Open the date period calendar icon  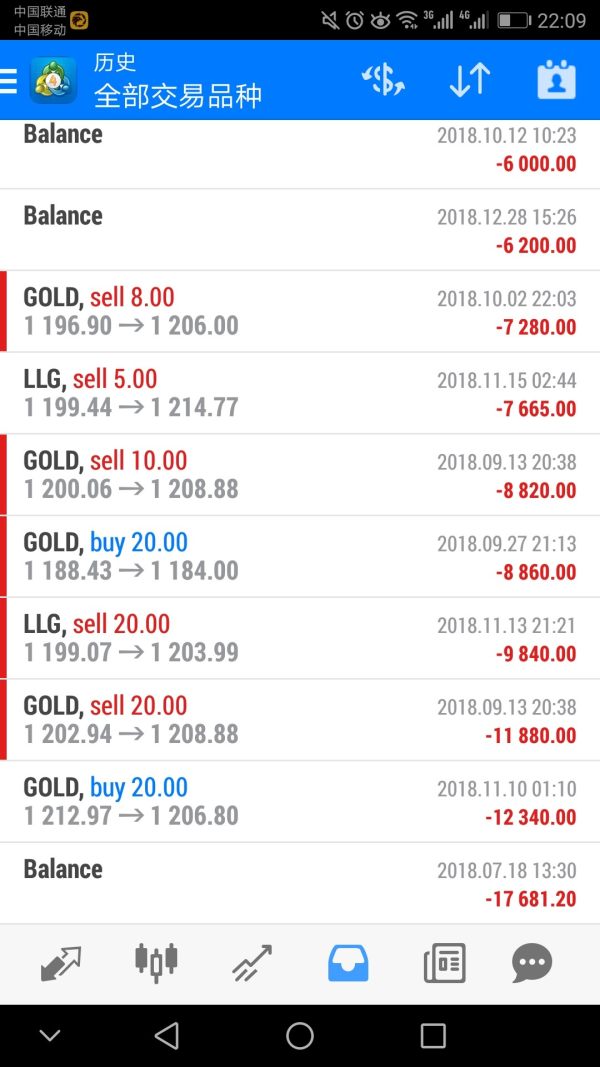556,80
